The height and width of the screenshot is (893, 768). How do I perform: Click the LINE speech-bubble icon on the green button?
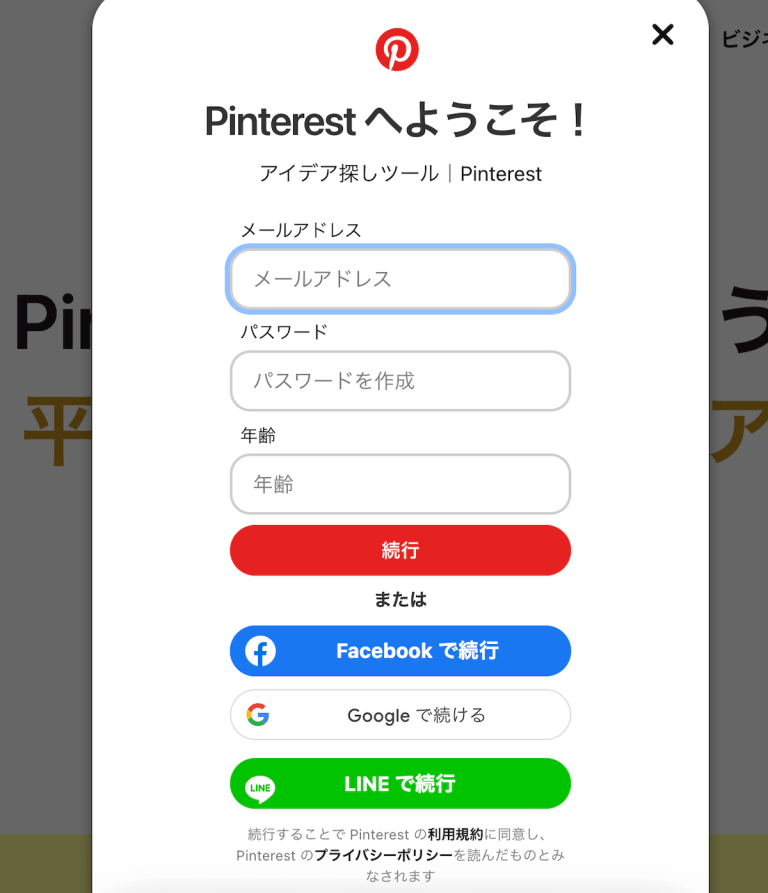[258, 783]
